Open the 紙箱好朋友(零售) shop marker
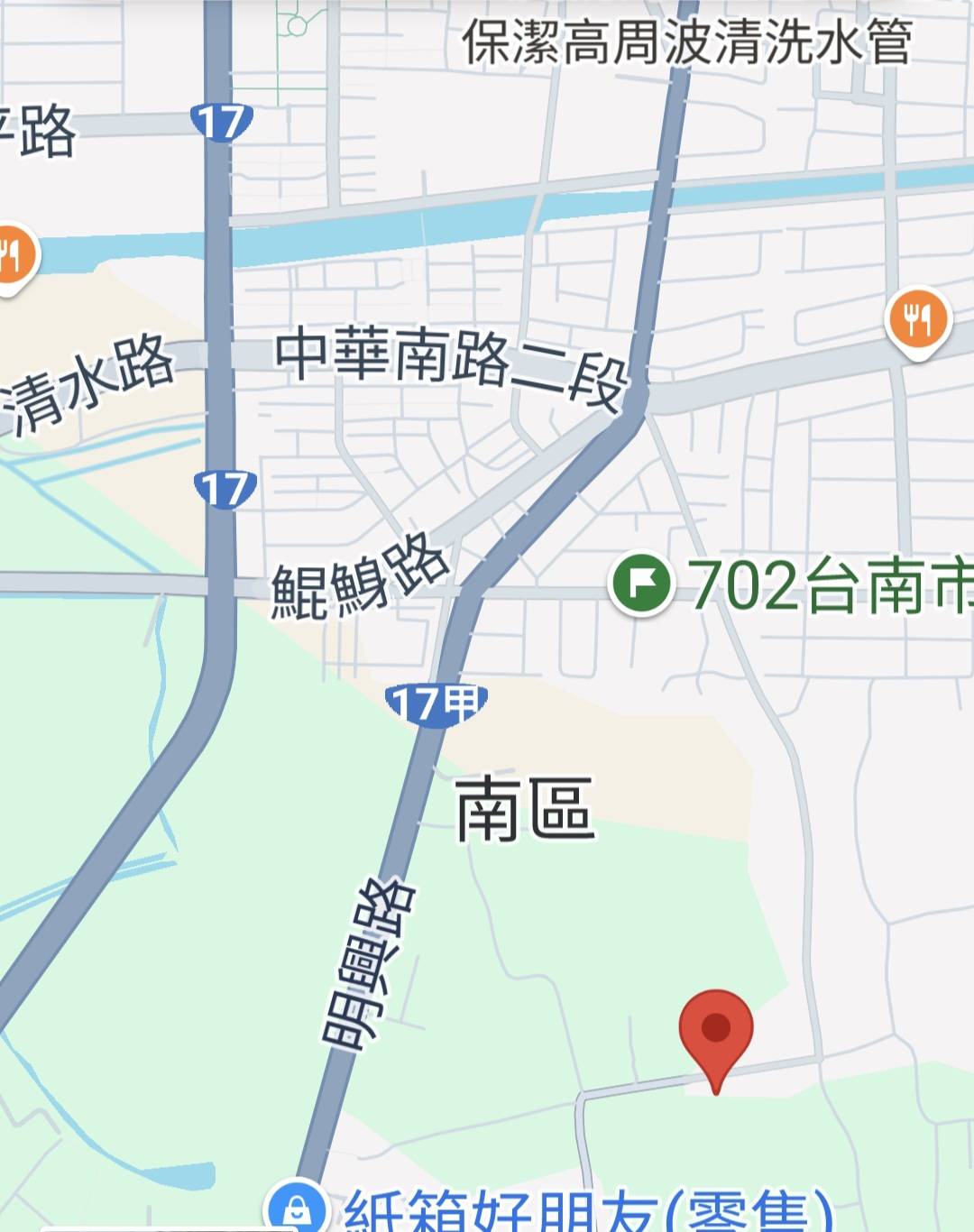974x1232 pixels. point(296,1207)
